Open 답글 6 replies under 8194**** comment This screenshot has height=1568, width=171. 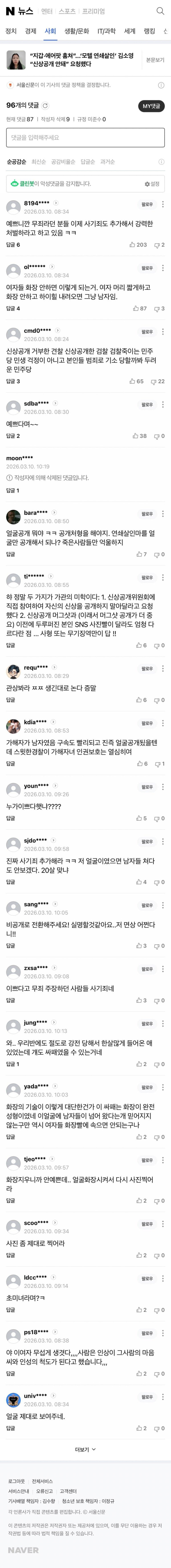pyautogui.click(x=13, y=245)
